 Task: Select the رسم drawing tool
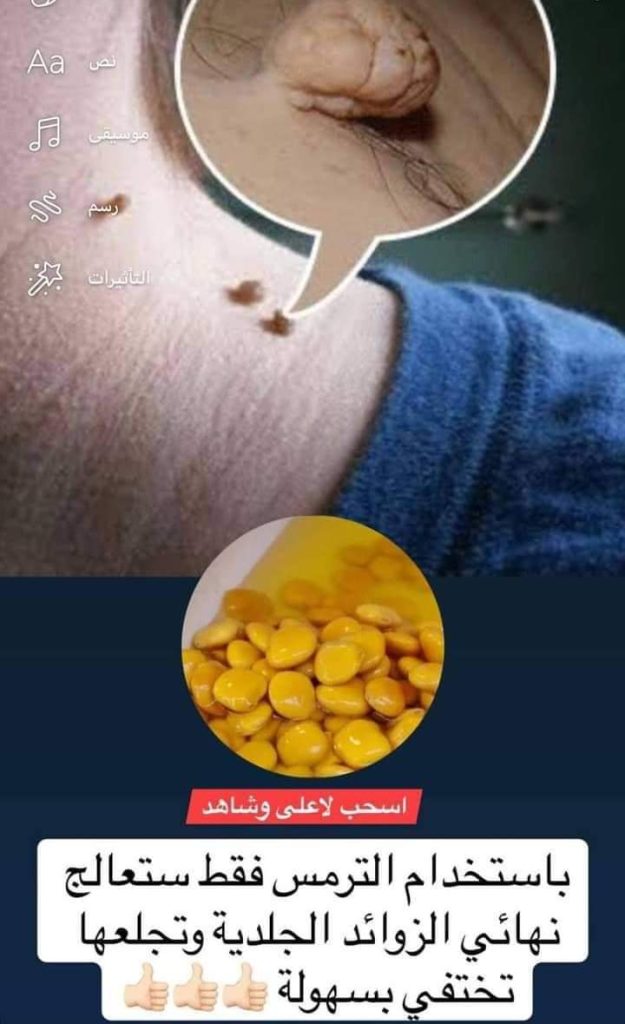pos(45,205)
